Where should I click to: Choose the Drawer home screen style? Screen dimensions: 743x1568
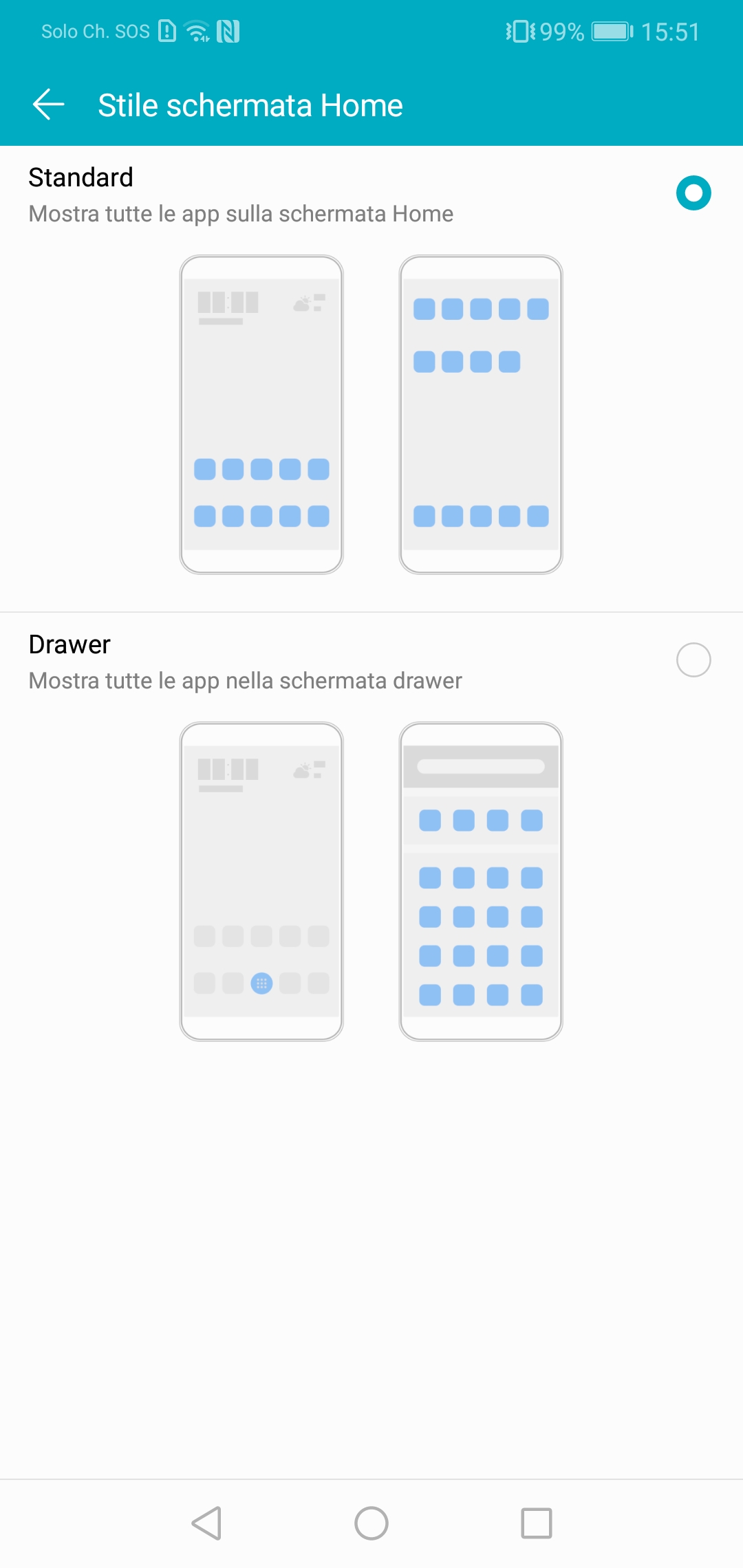click(693, 660)
